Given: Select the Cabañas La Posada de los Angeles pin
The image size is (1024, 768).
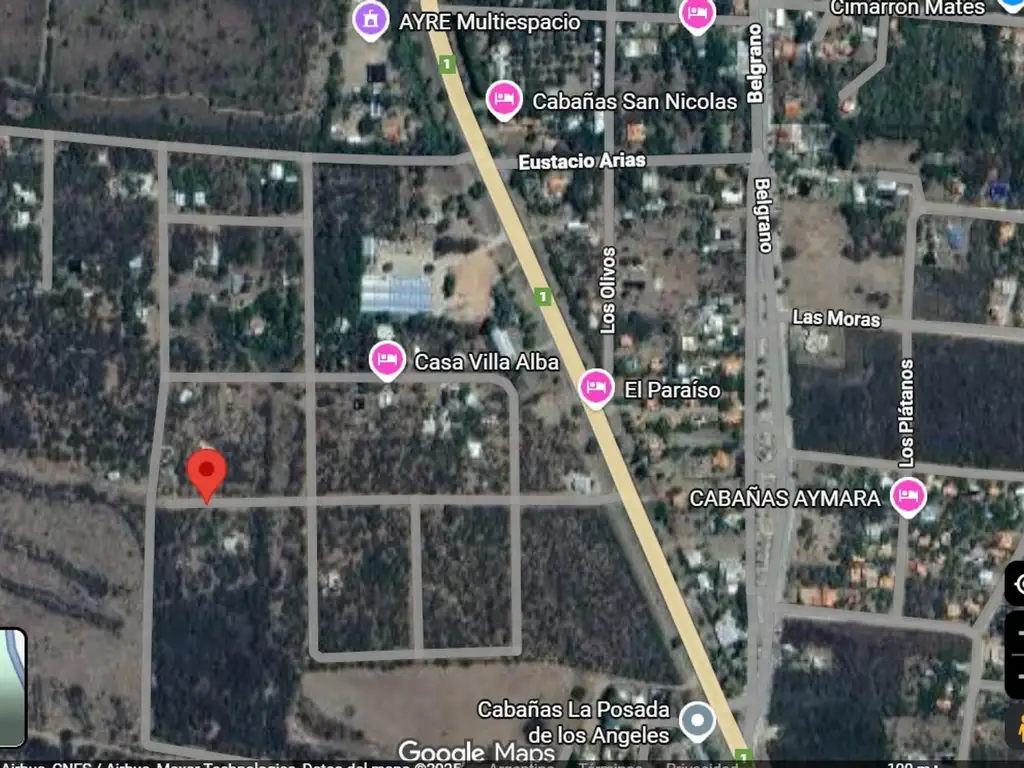Looking at the screenshot, I should click(697, 720).
